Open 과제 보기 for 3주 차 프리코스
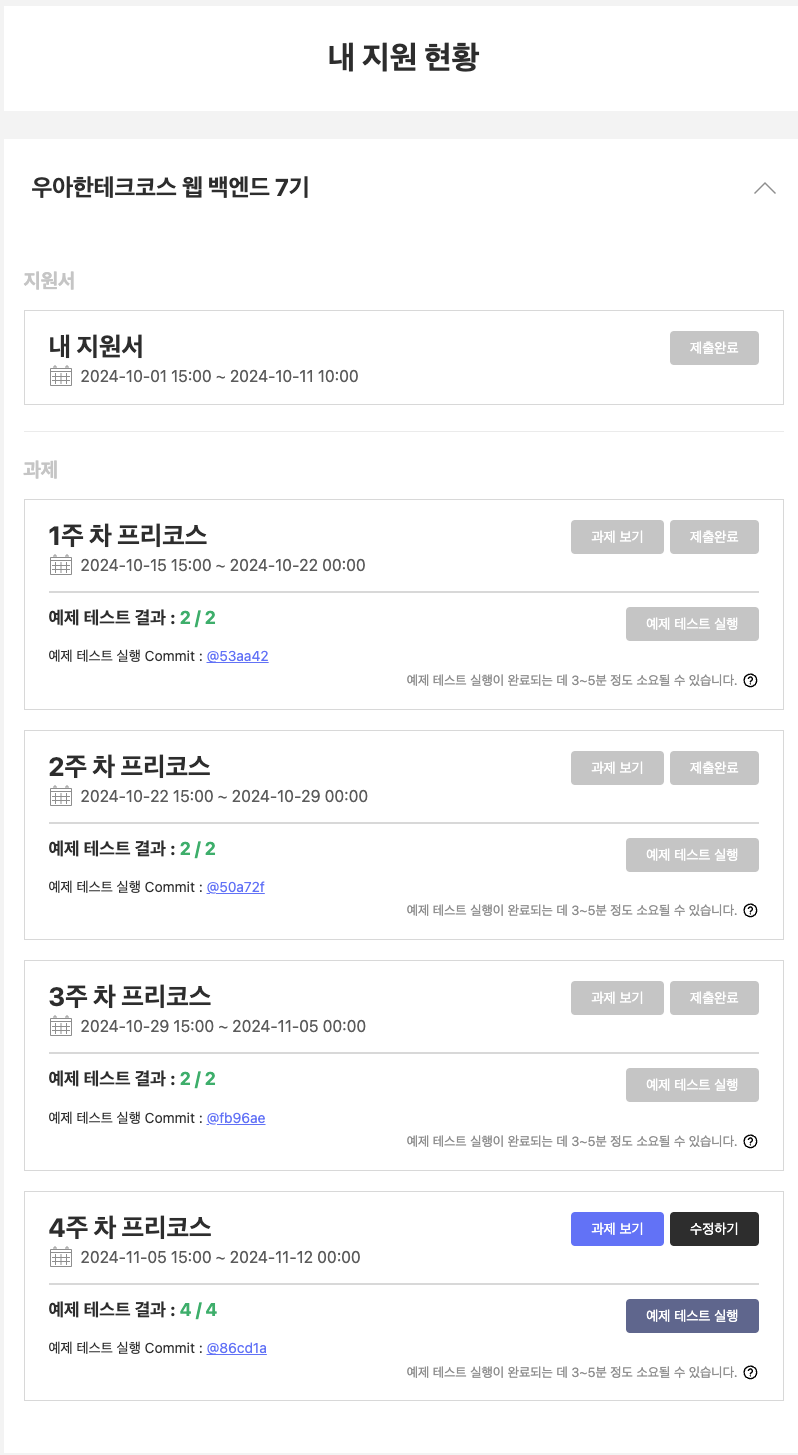This screenshot has height=1455, width=798. click(x=617, y=998)
